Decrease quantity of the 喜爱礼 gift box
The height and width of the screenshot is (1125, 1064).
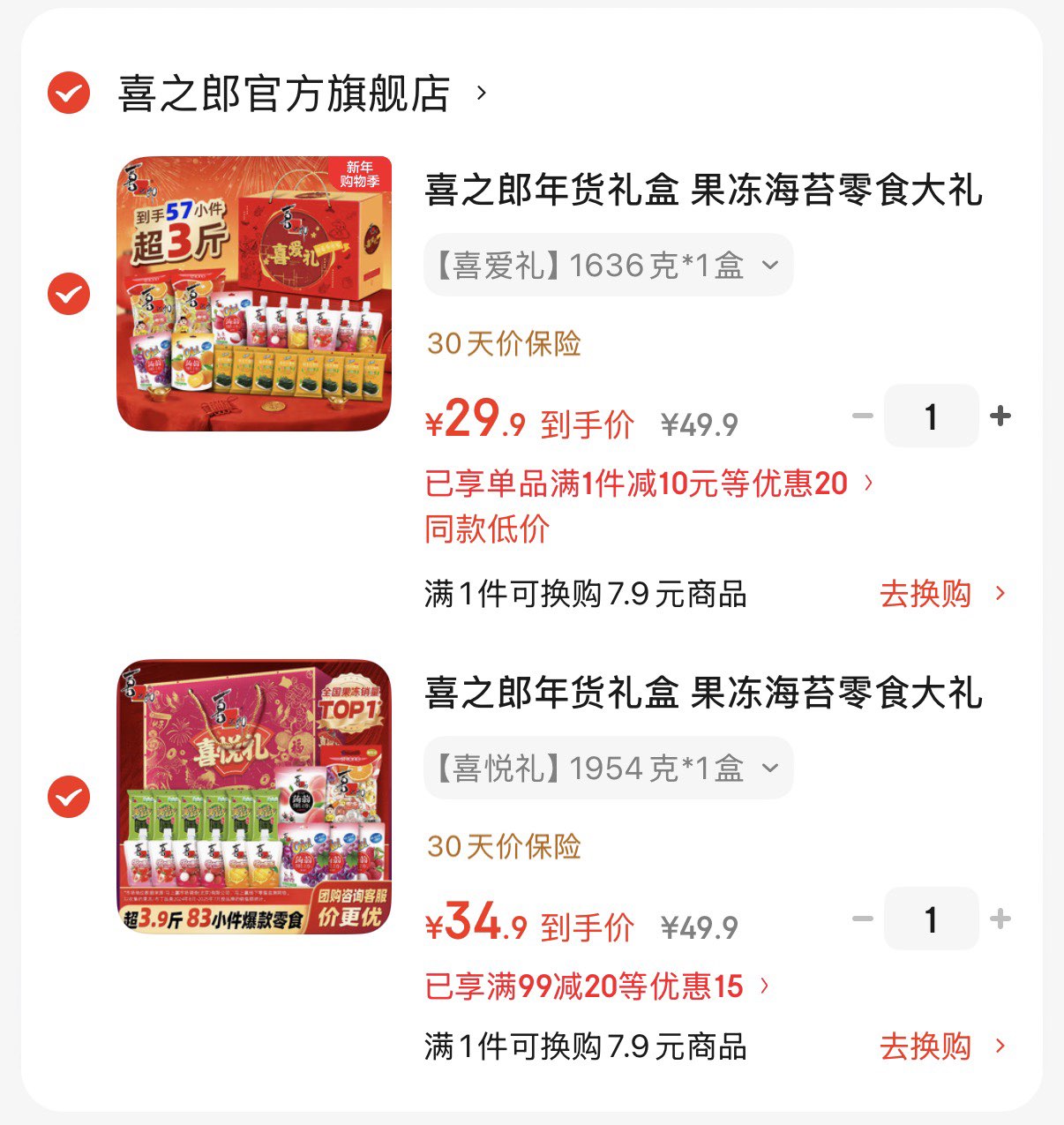tap(862, 415)
